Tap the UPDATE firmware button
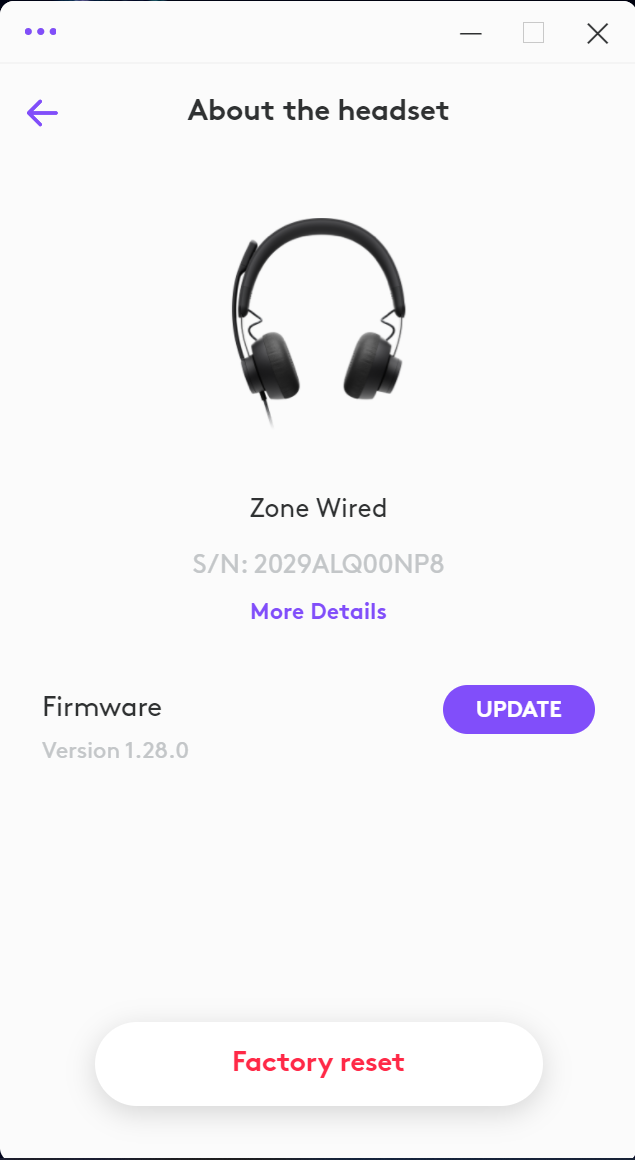 pyautogui.click(x=518, y=709)
